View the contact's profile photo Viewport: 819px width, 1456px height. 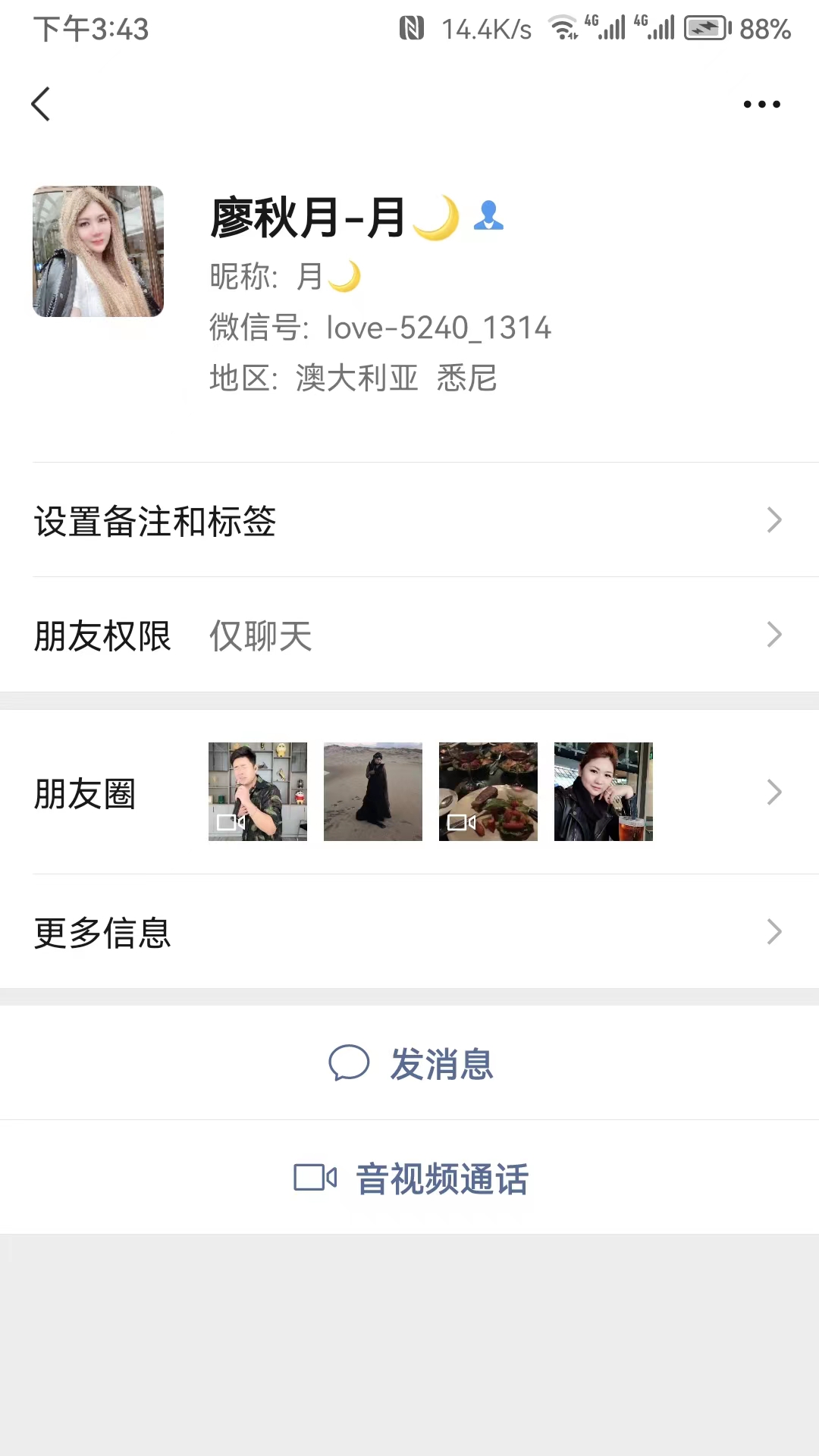99,252
